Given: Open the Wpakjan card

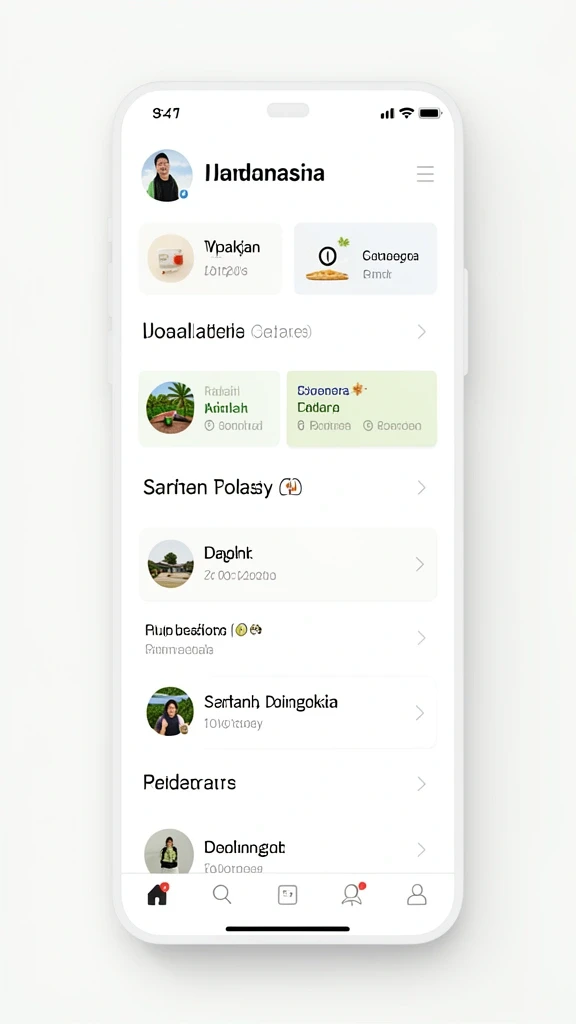Looking at the screenshot, I should pos(210,259).
